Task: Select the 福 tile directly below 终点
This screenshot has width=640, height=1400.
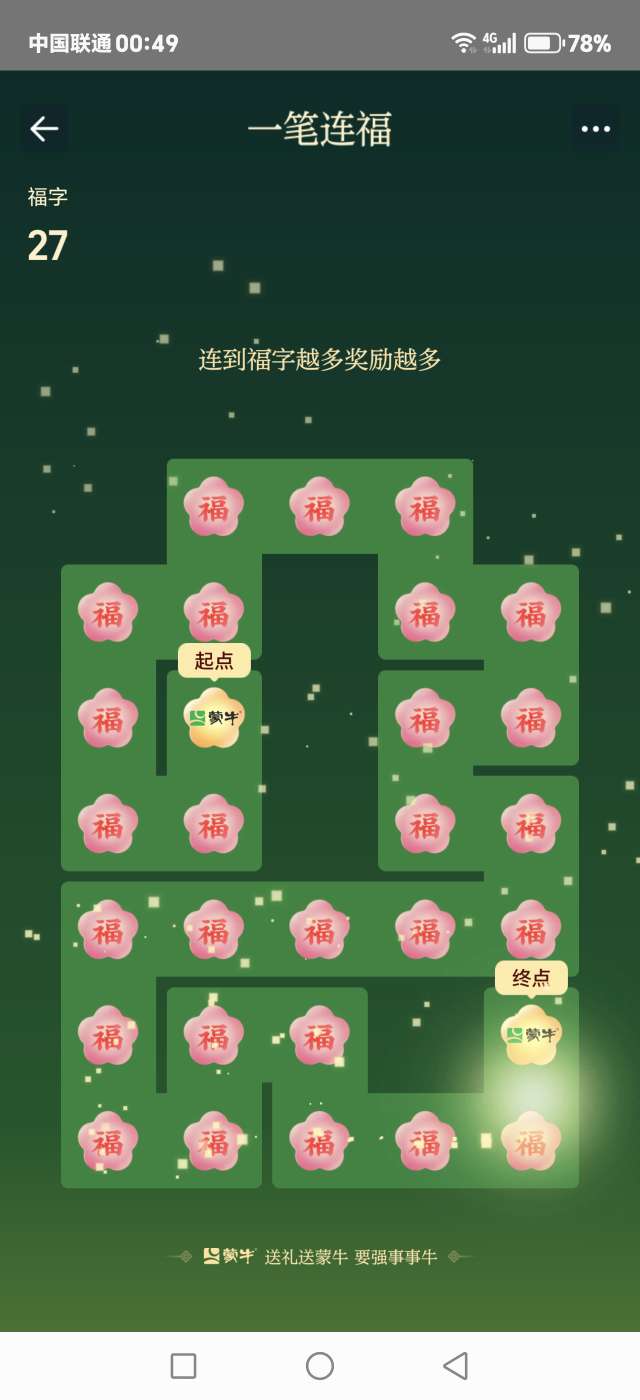Action: point(531,1141)
